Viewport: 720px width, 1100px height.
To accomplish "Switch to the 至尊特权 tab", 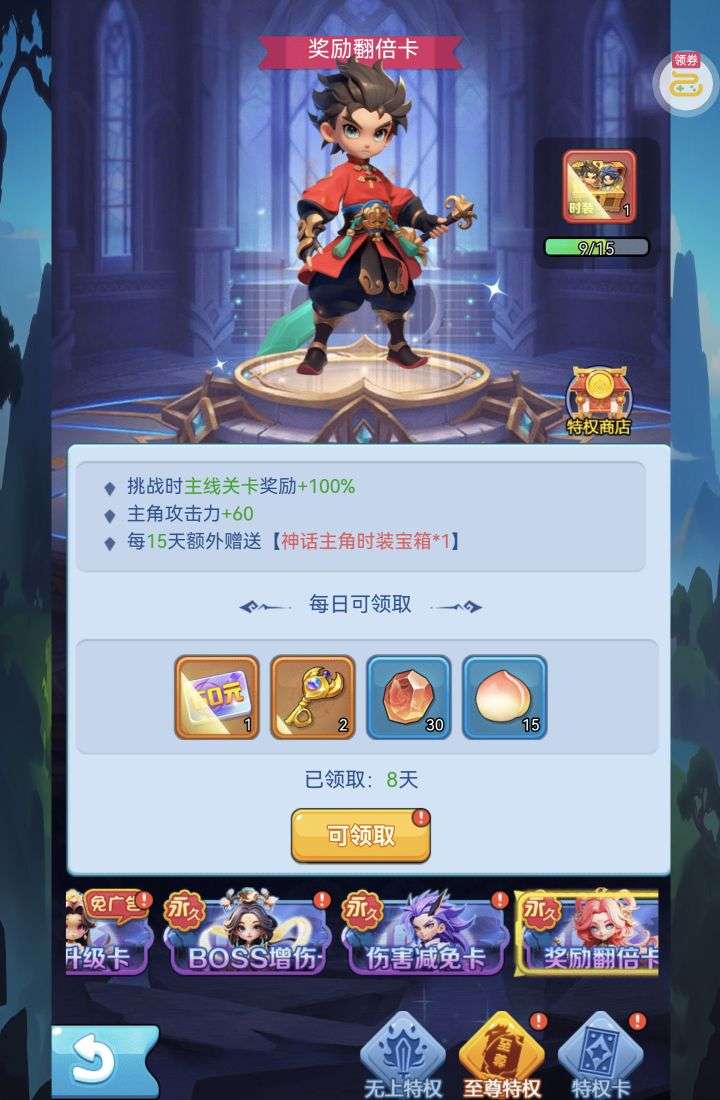I will click(501, 1057).
